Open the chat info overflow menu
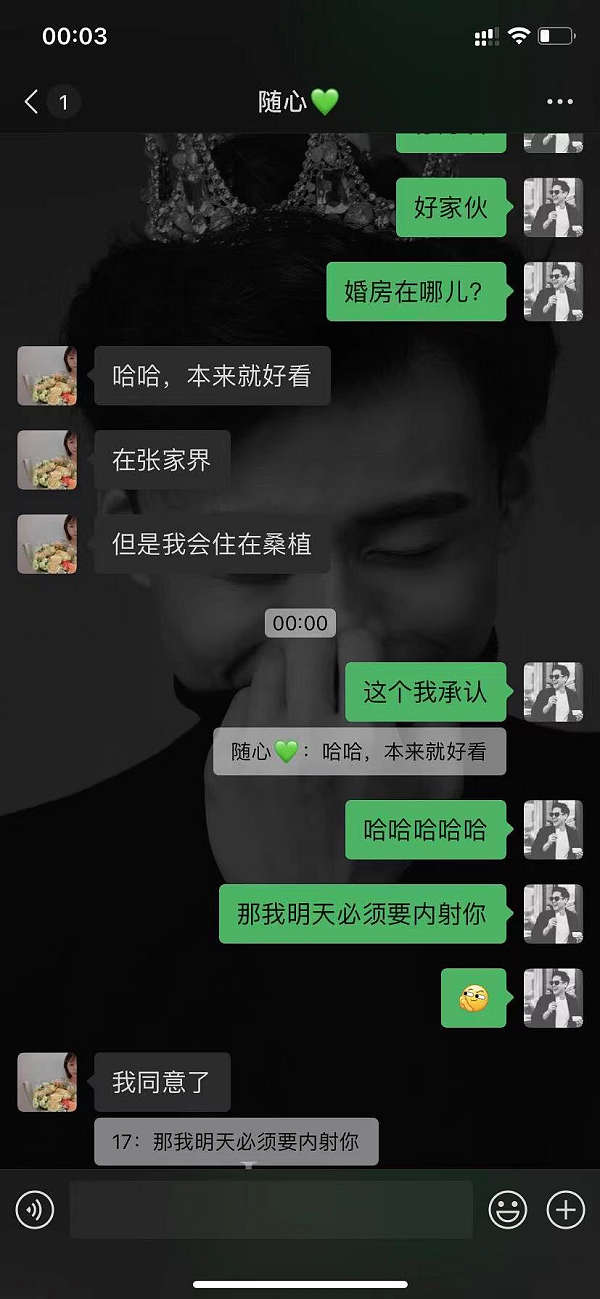This screenshot has height=1299, width=600. (x=560, y=101)
